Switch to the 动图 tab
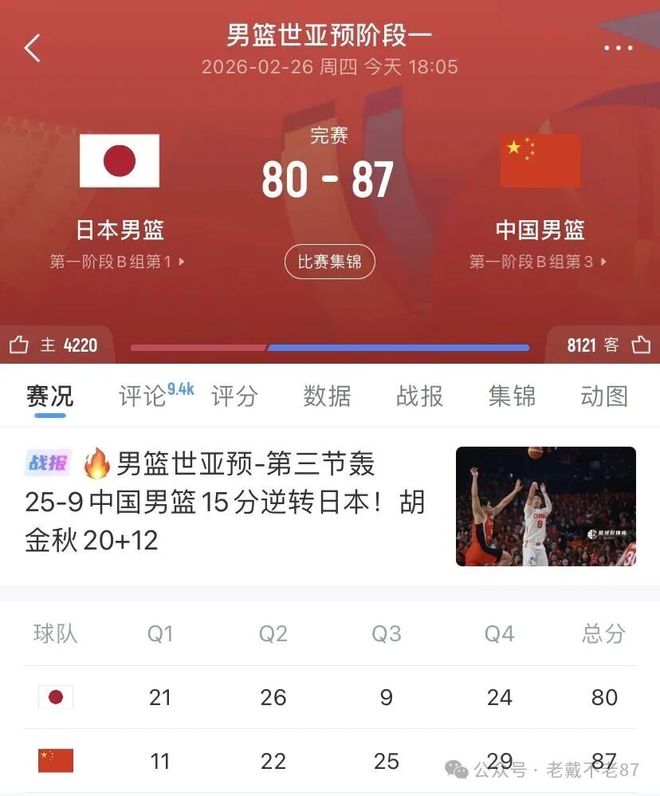660x796 pixels. (x=604, y=396)
